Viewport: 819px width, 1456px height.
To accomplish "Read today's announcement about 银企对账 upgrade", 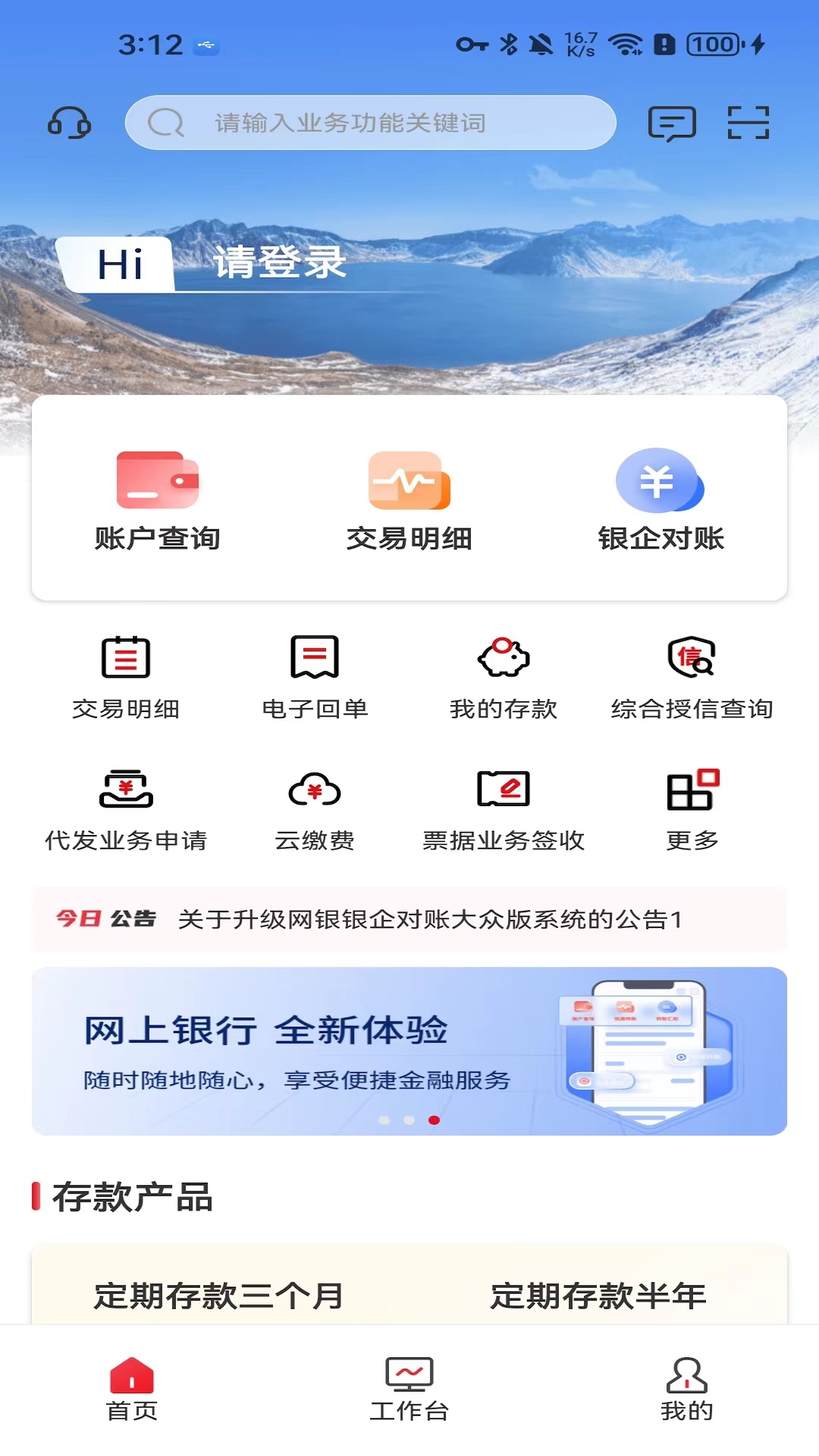I will coord(429,919).
